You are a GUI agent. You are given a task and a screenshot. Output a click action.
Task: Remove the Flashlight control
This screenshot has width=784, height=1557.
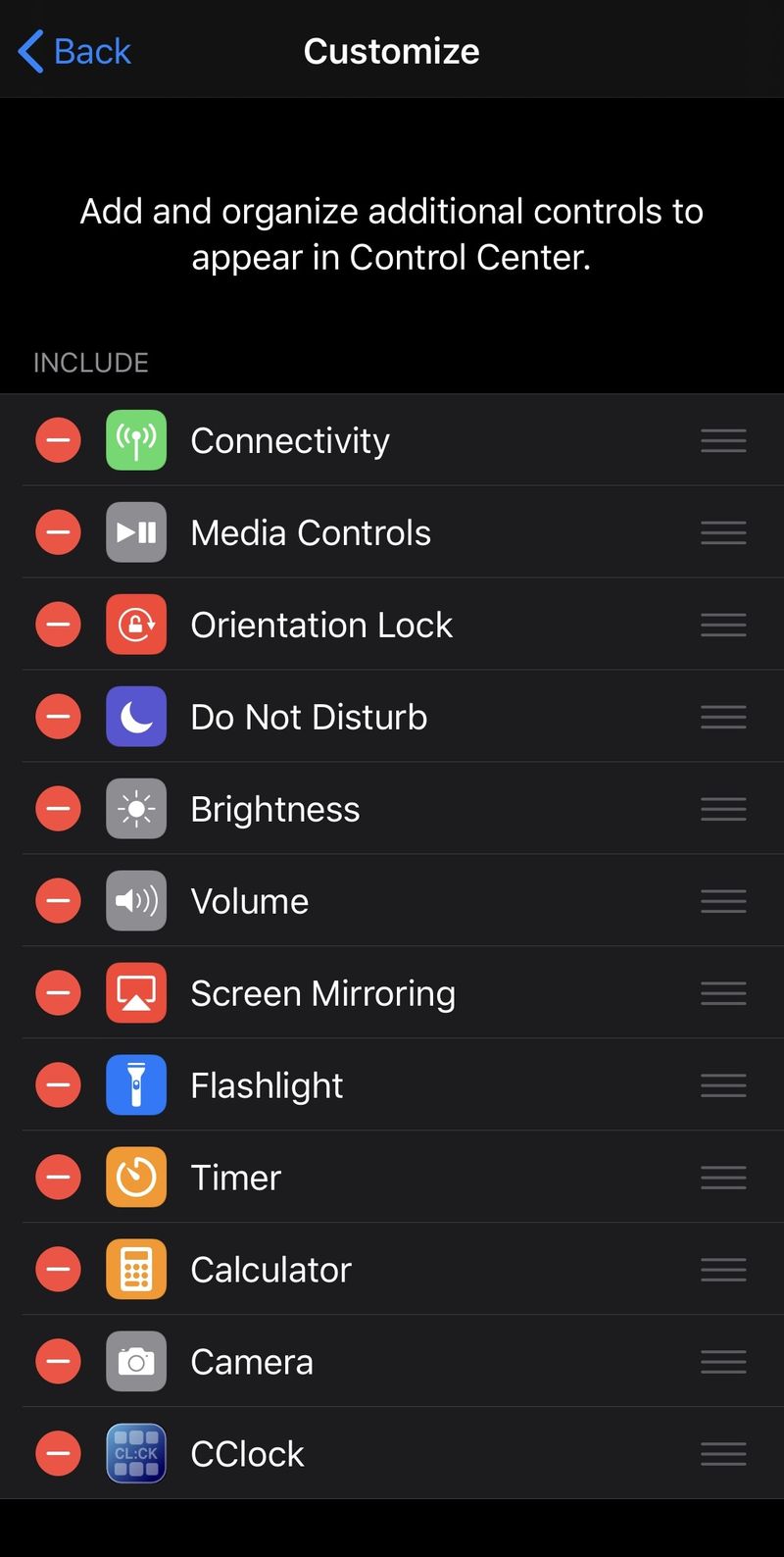point(59,1085)
